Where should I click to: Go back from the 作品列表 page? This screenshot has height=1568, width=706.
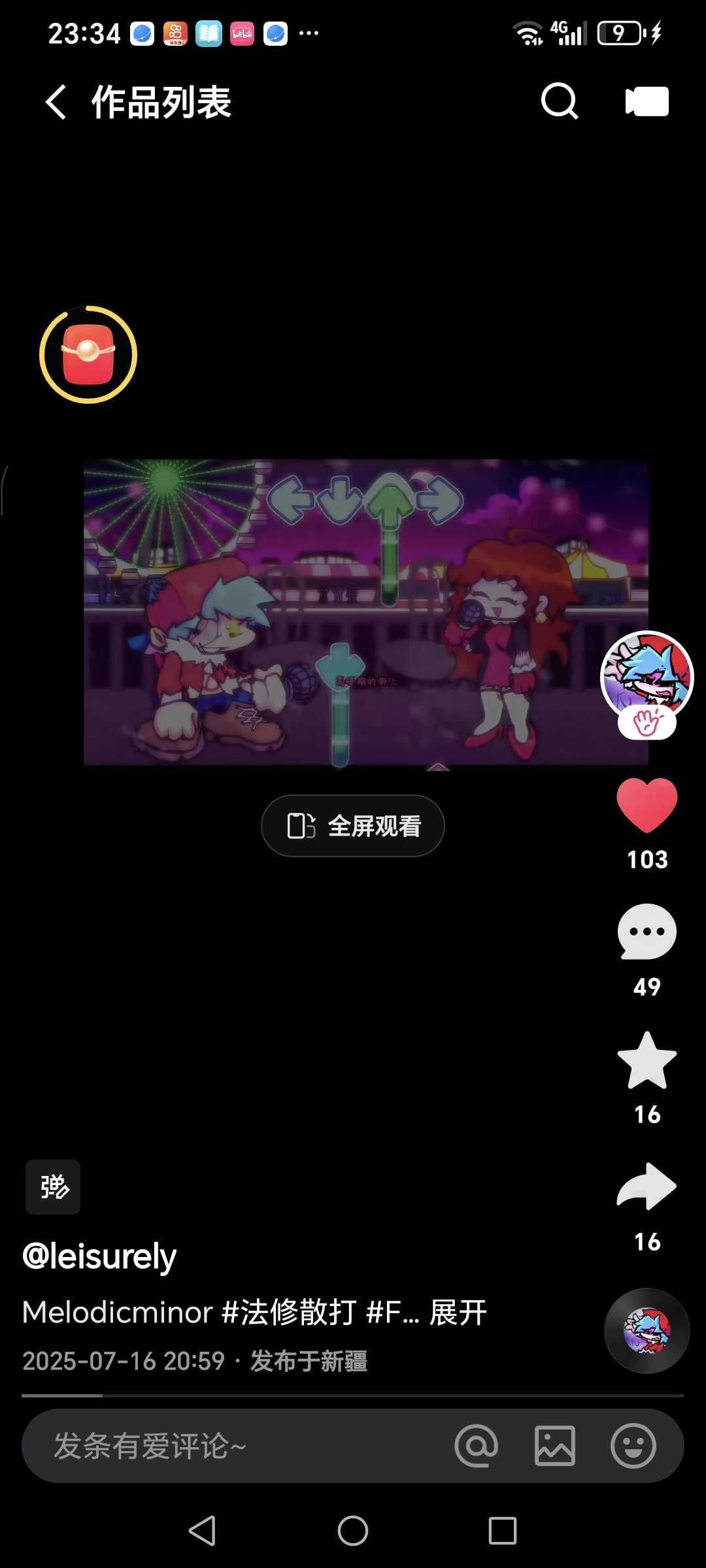point(56,102)
